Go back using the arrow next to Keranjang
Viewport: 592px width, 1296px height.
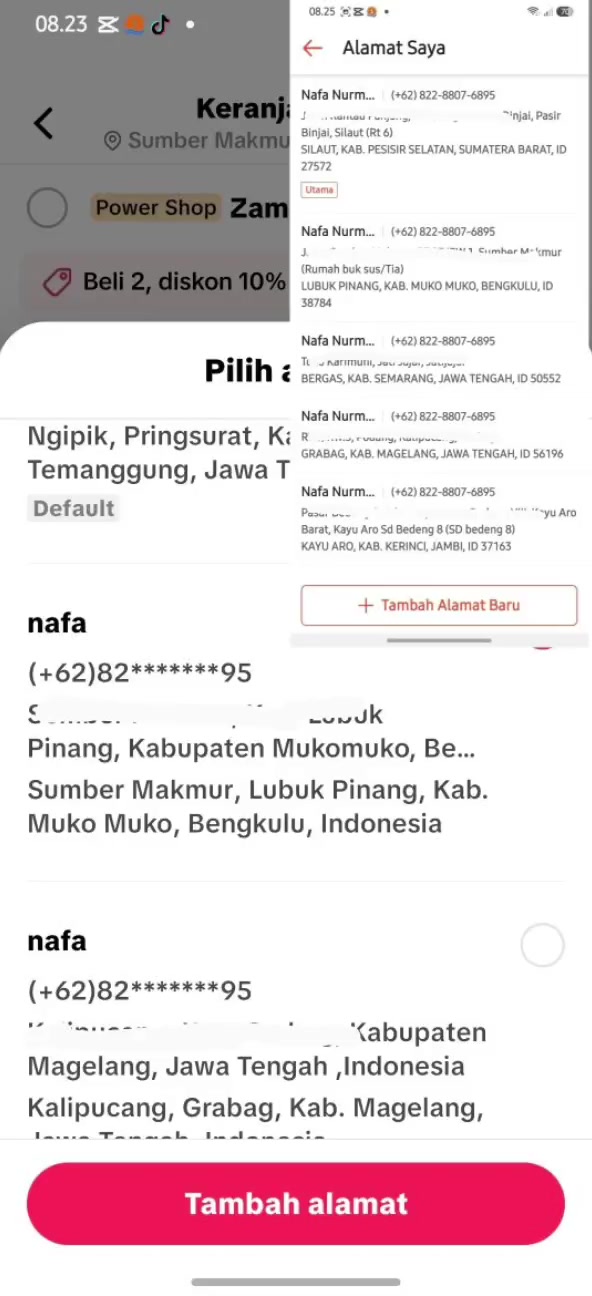coord(43,123)
